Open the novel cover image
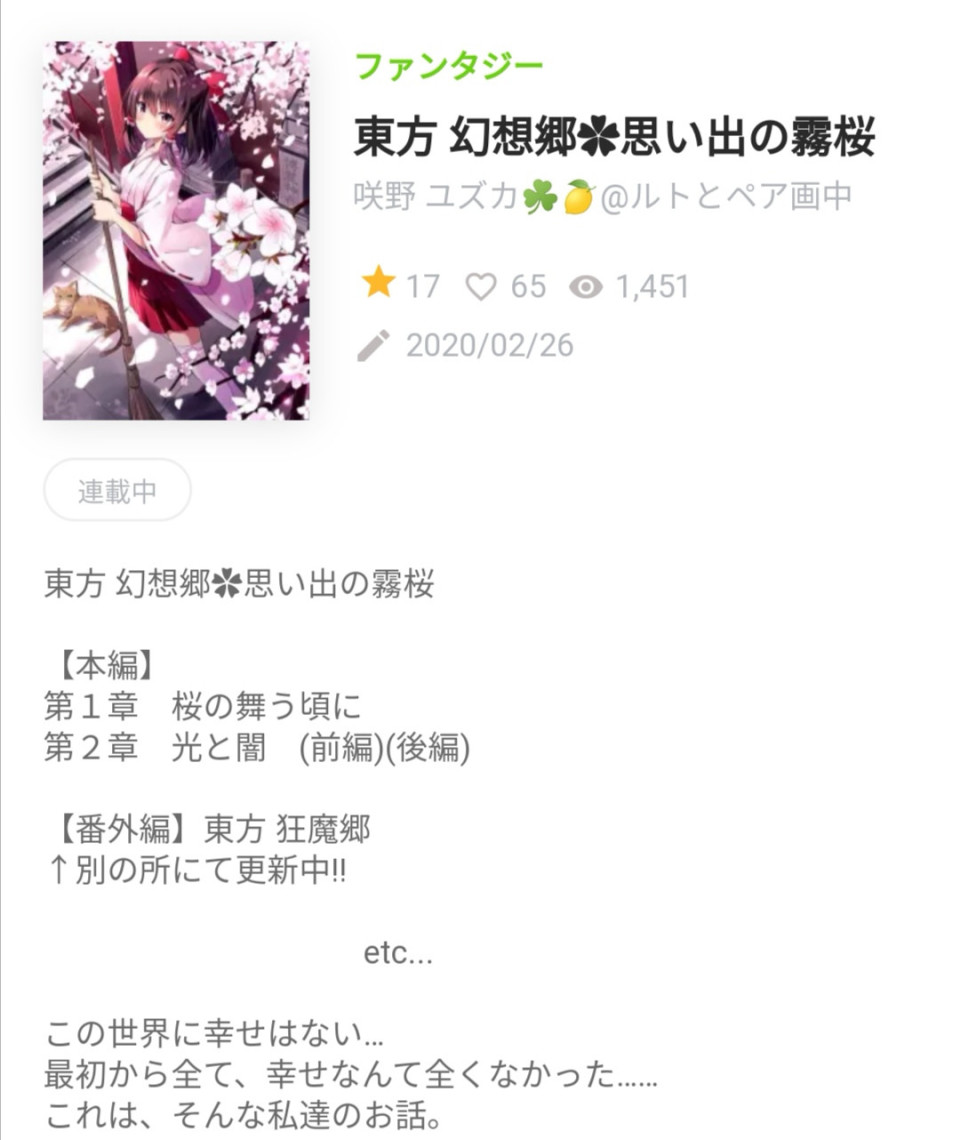The height and width of the screenshot is (1140, 960). [176, 230]
